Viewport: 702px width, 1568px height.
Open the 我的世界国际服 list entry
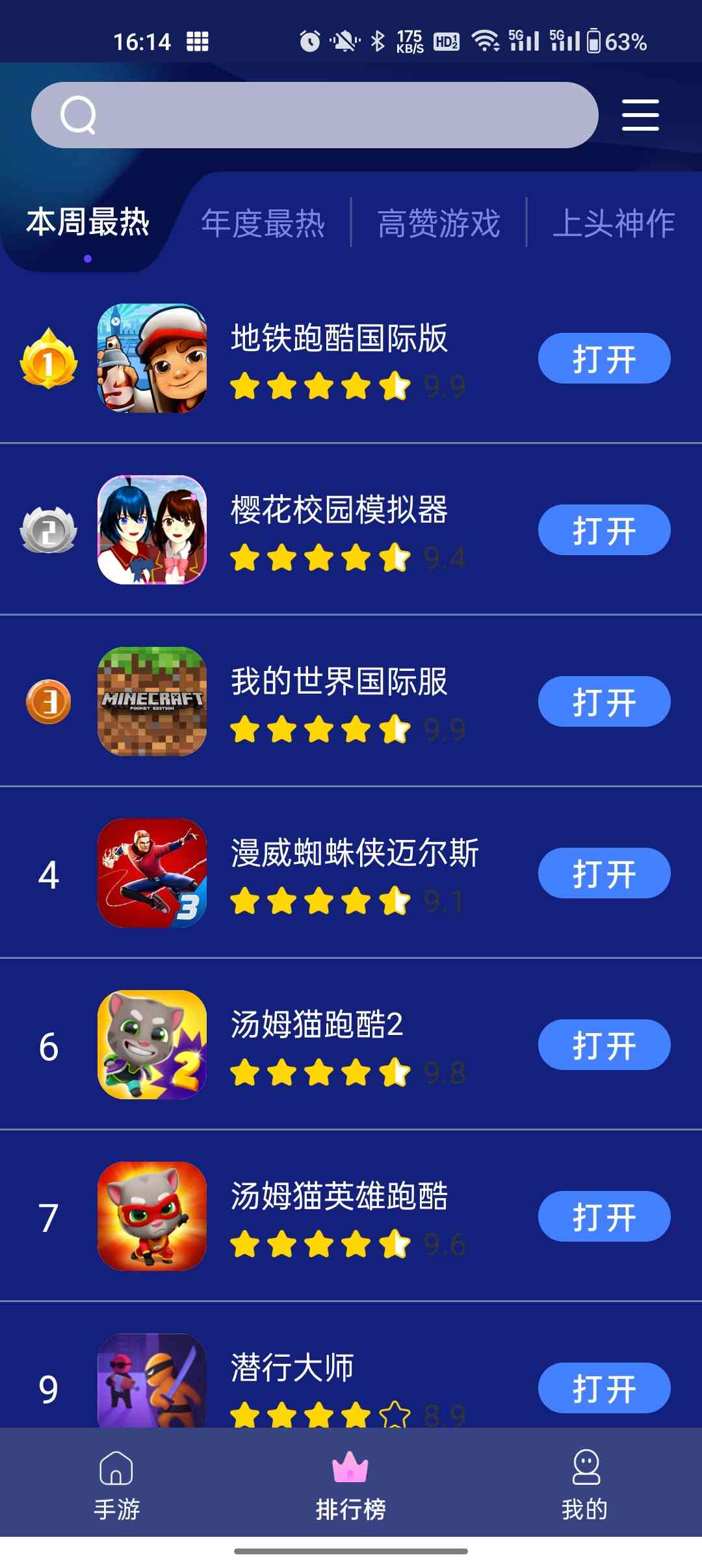(351, 701)
